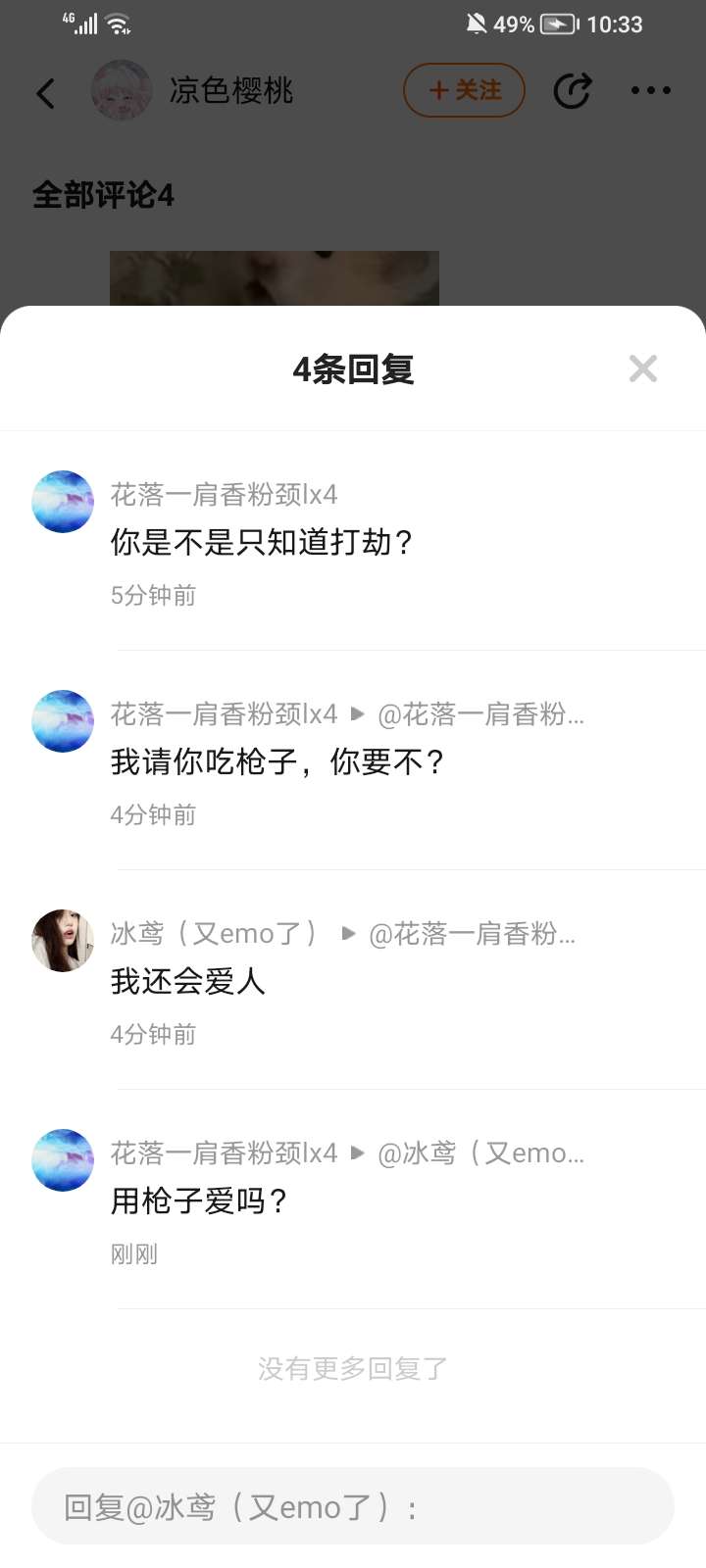
Task: Go back using the top-left arrow
Action: [x=46, y=93]
